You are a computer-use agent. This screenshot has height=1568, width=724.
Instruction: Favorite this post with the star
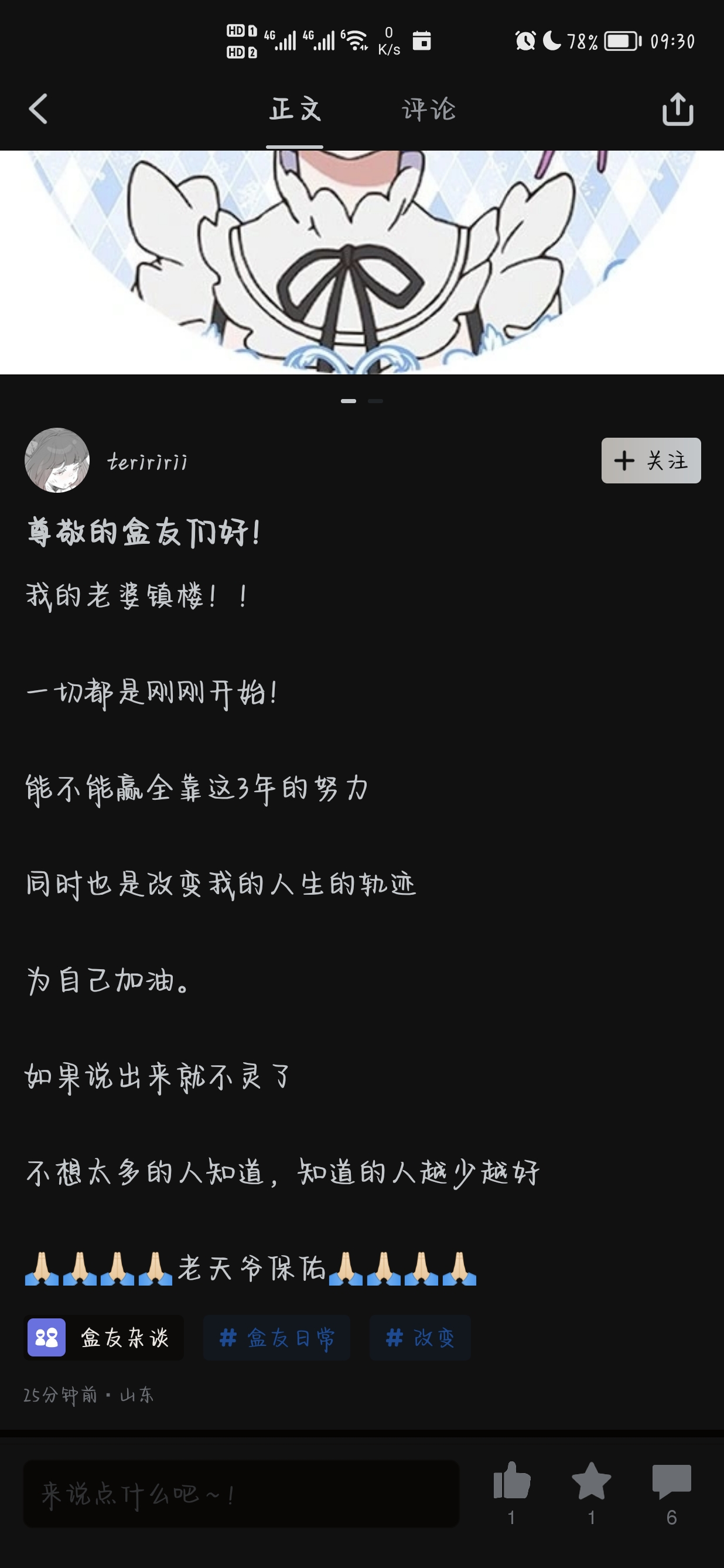pyautogui.click(x=591, y=1481)
